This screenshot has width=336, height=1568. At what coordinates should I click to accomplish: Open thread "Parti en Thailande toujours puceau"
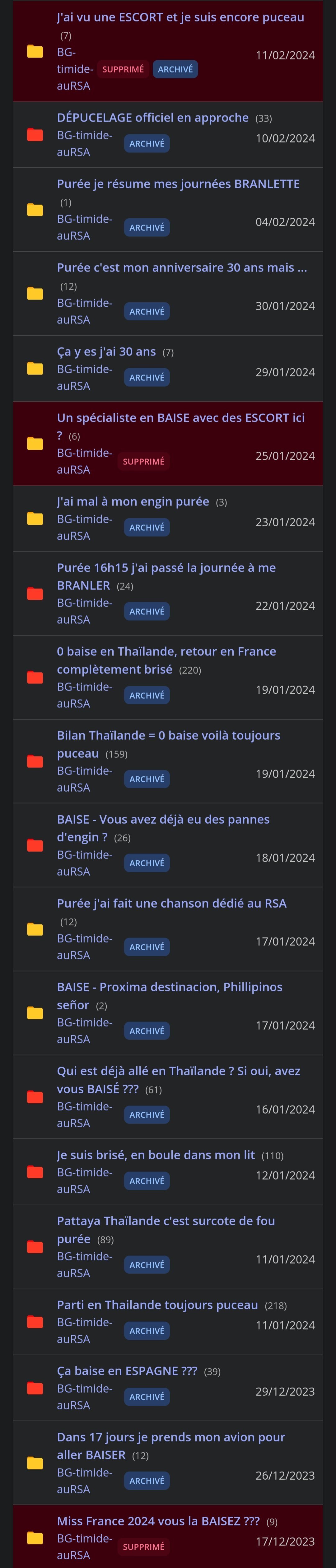pyautogui.click(x=157, y=1305)
